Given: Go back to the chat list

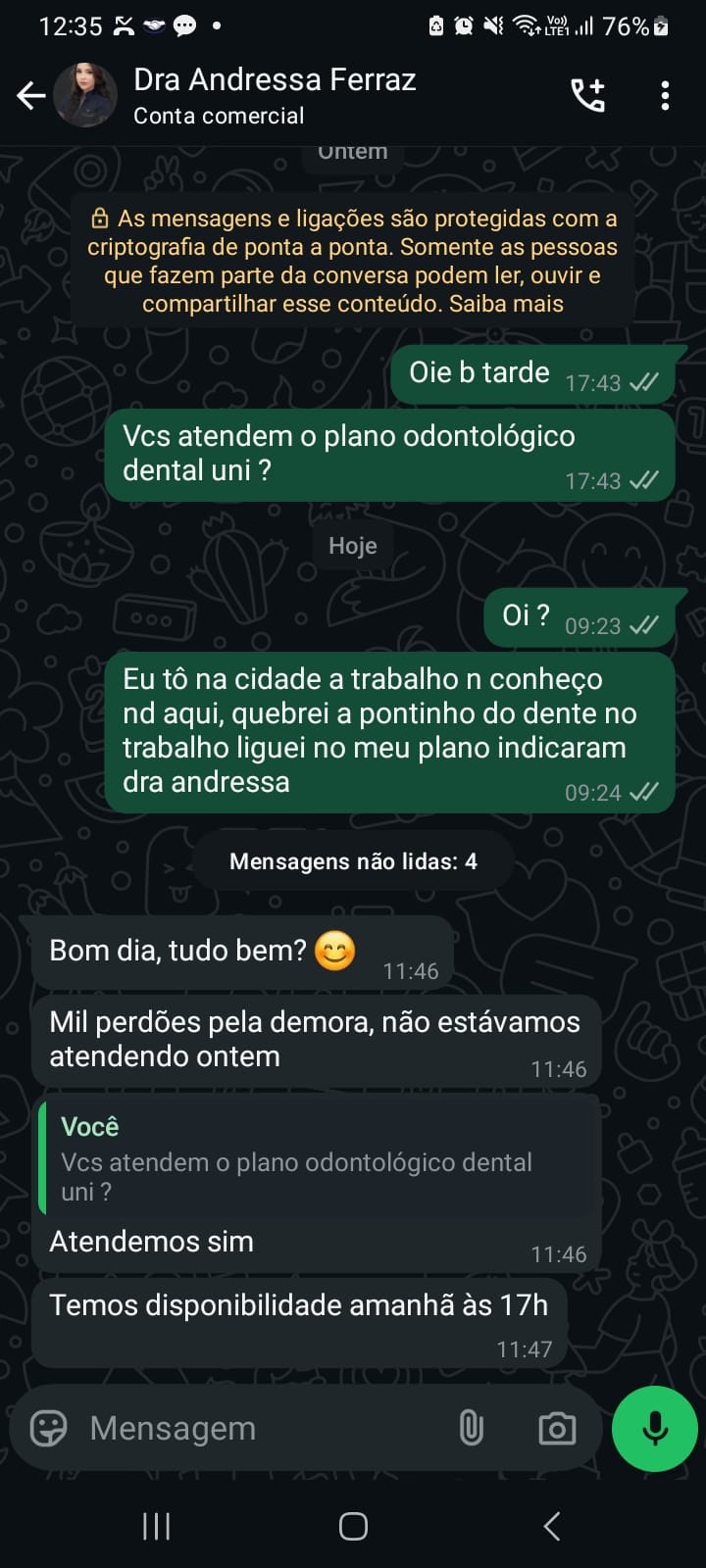Looking at the screenshot, I should tap(31, 95).
